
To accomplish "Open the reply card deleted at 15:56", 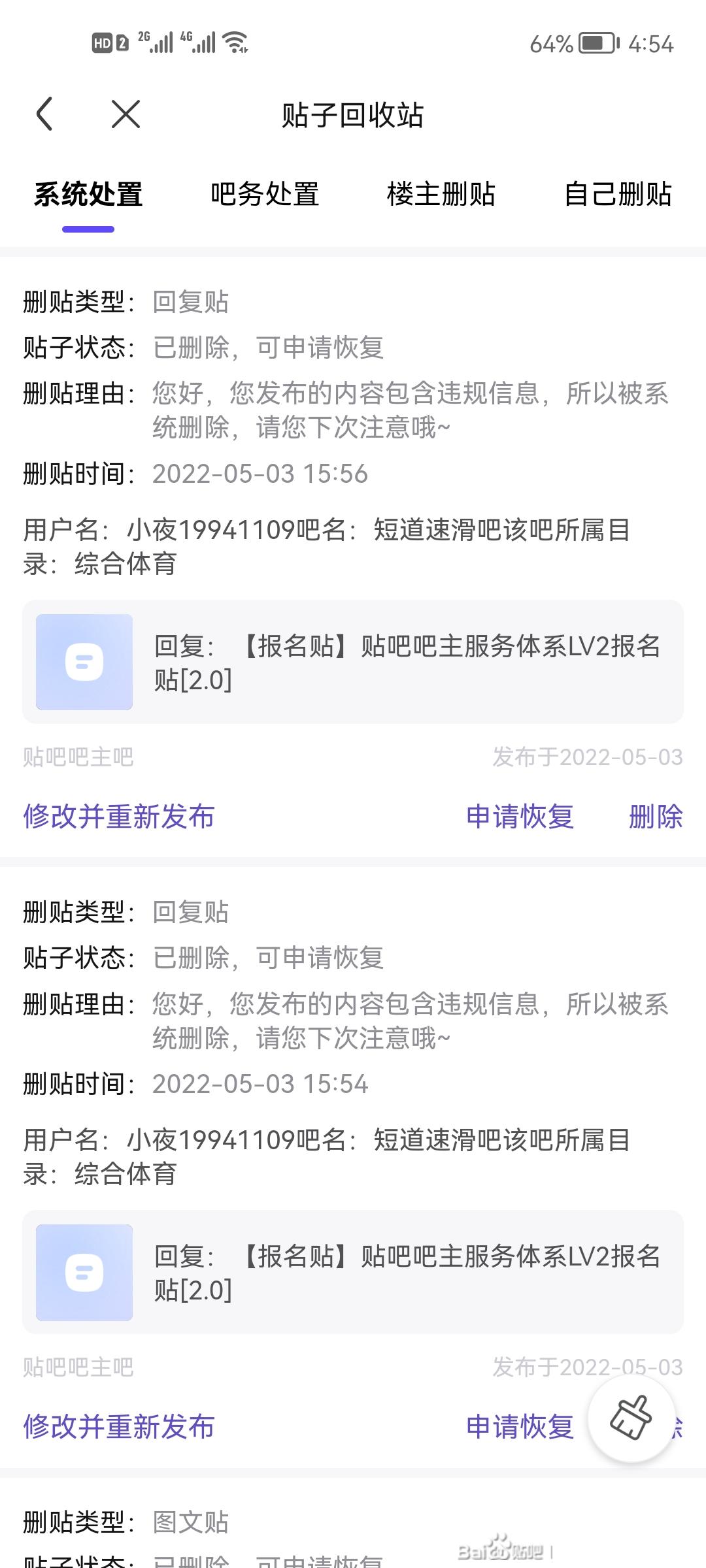I will point(353,662).
